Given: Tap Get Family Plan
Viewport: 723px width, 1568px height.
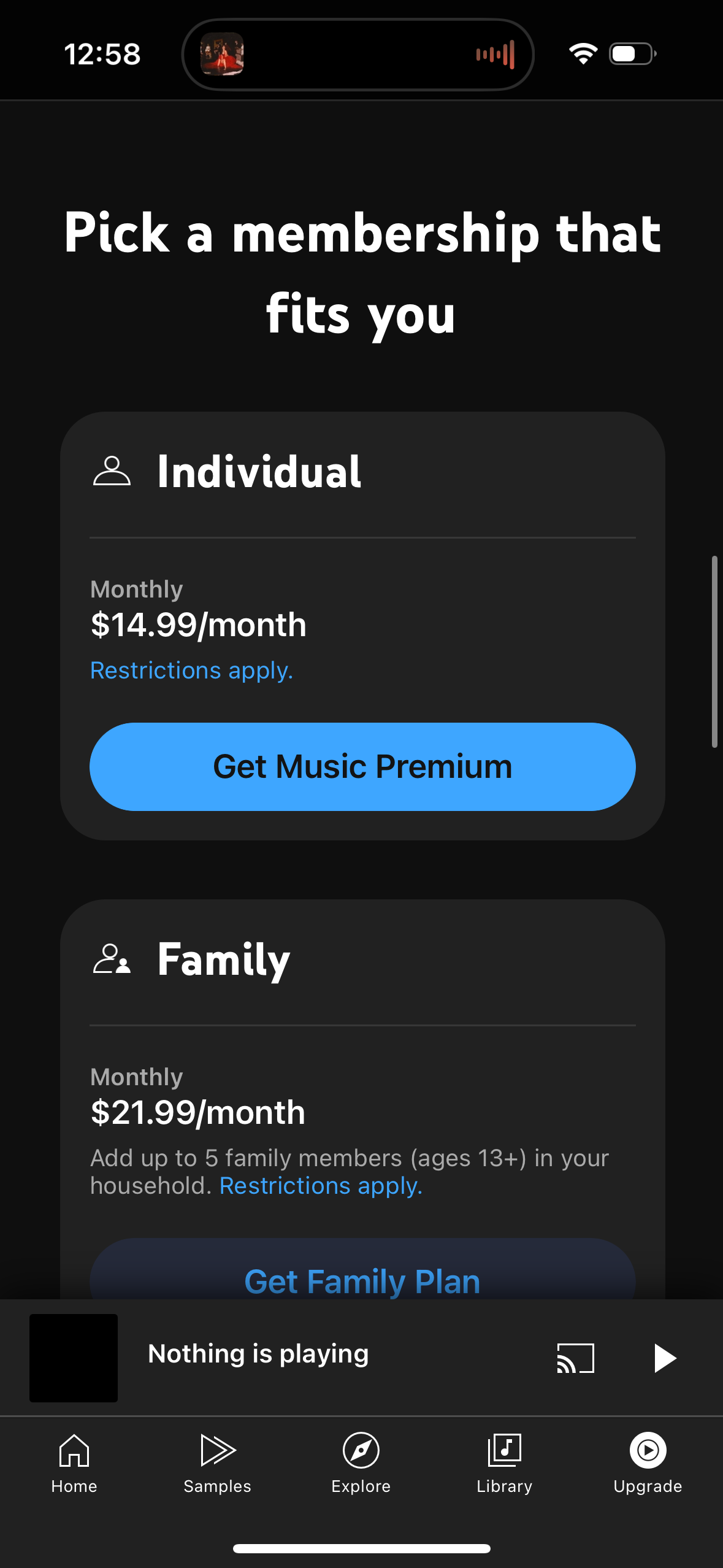Looking at the screenshot, I should [x=362, y=1281].
